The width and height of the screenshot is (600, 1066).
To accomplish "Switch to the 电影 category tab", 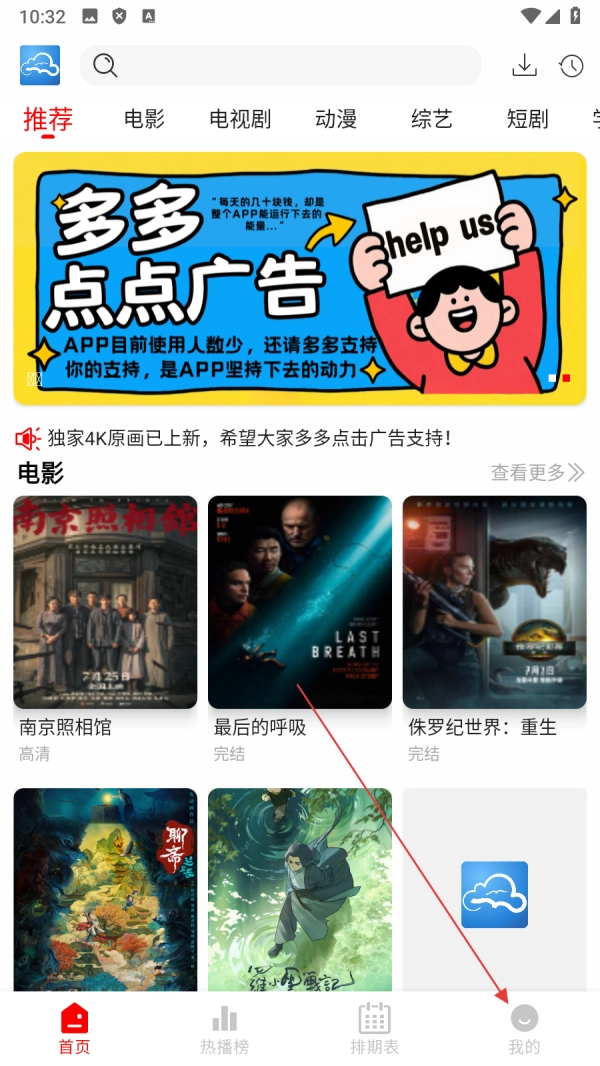I will [x=144, y=120].
